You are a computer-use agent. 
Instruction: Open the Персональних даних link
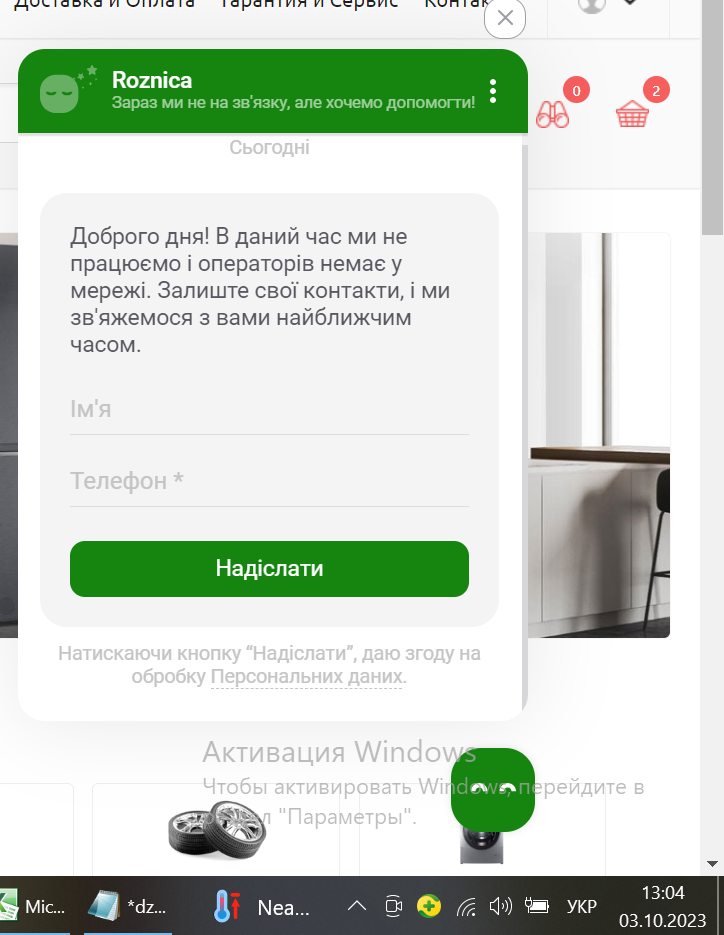308,677
